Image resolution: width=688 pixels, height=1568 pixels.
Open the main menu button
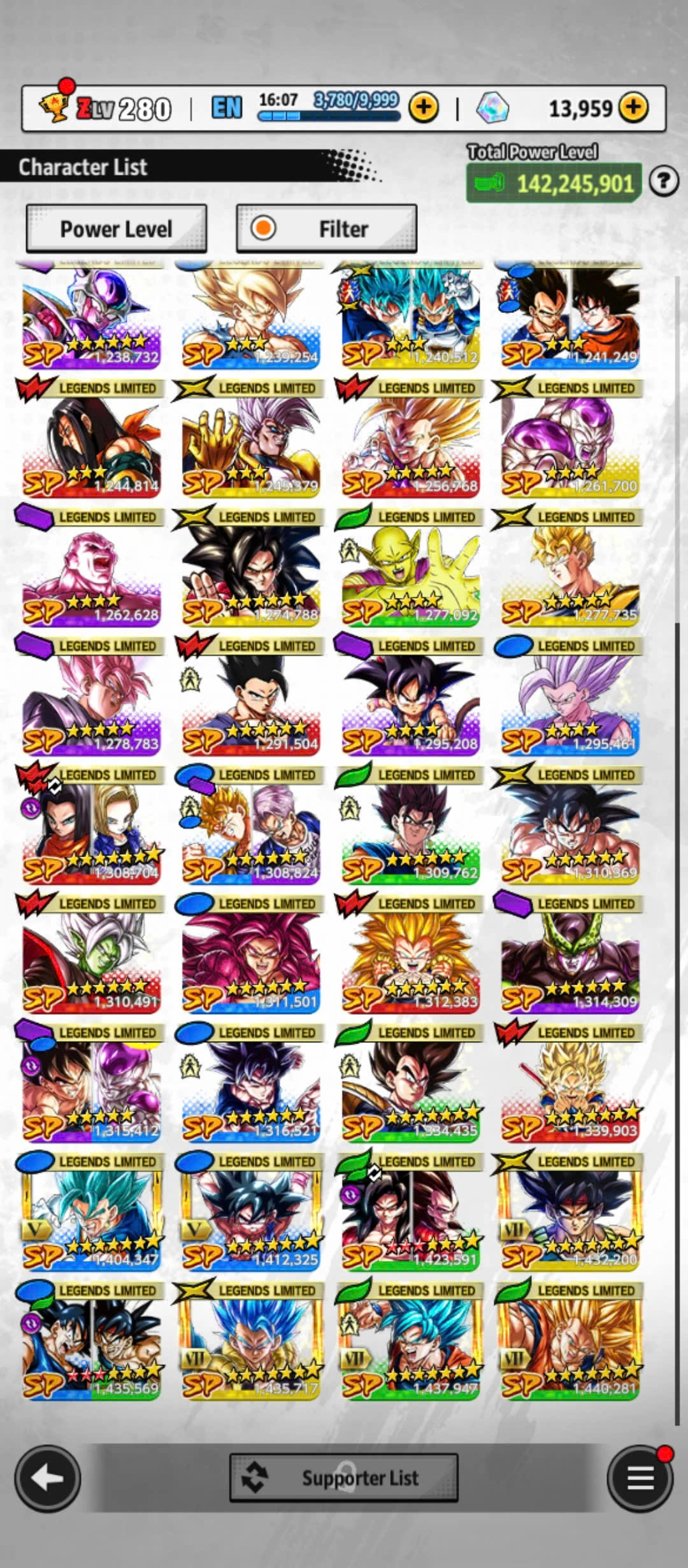click(640, 1477)
